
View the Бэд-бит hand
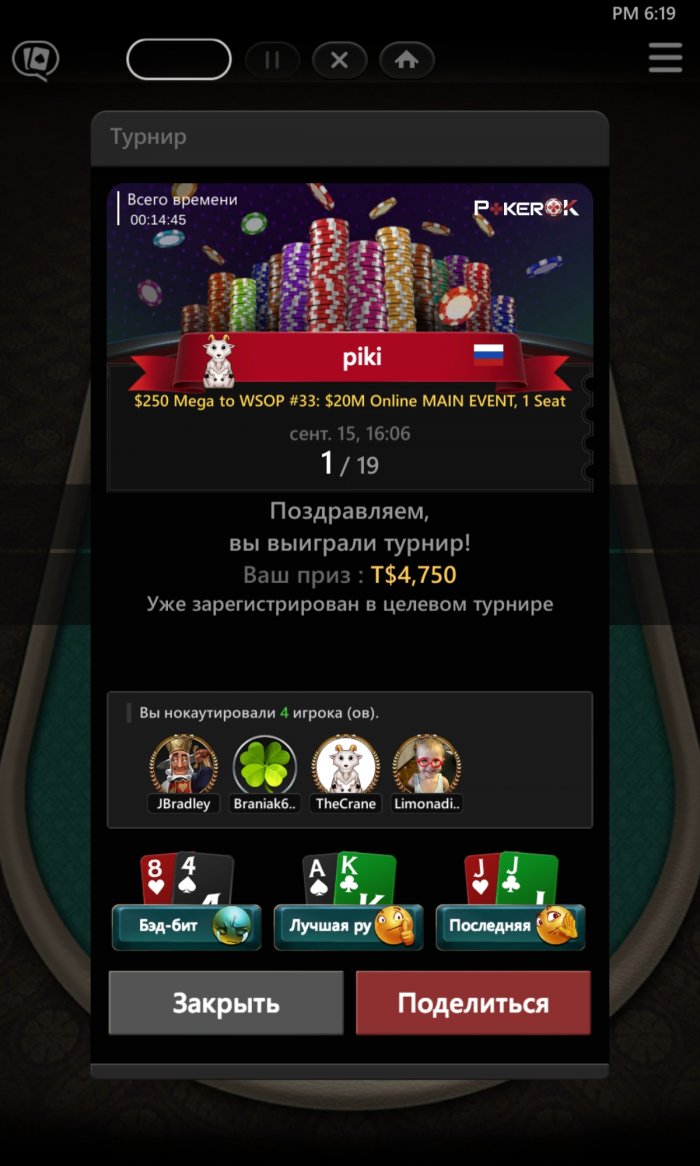point(186,926)
